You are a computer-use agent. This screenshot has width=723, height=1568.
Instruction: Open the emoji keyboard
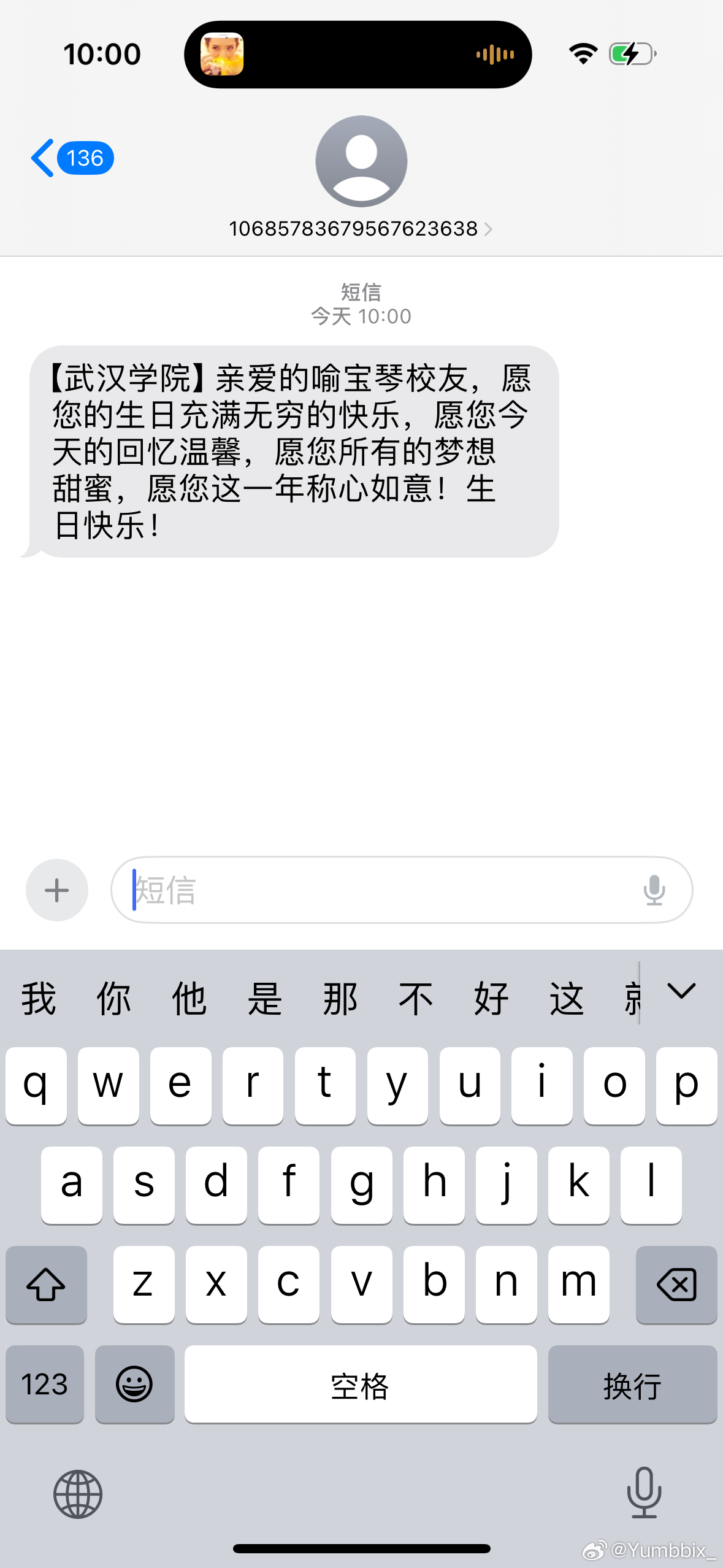134,1384
